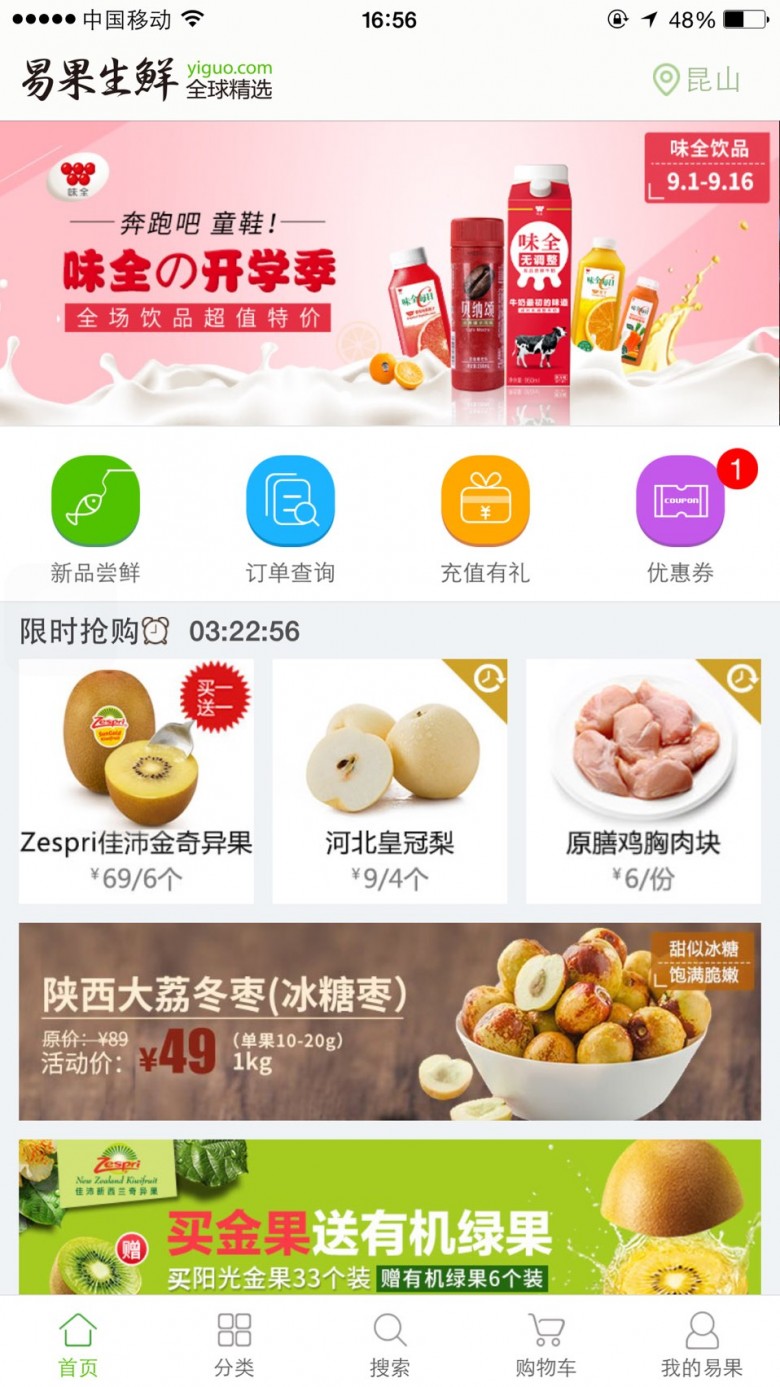Switch to the 分类 categories tab
The width and height of the screenshot is (780, 1387).
[x=234, y=1343]
